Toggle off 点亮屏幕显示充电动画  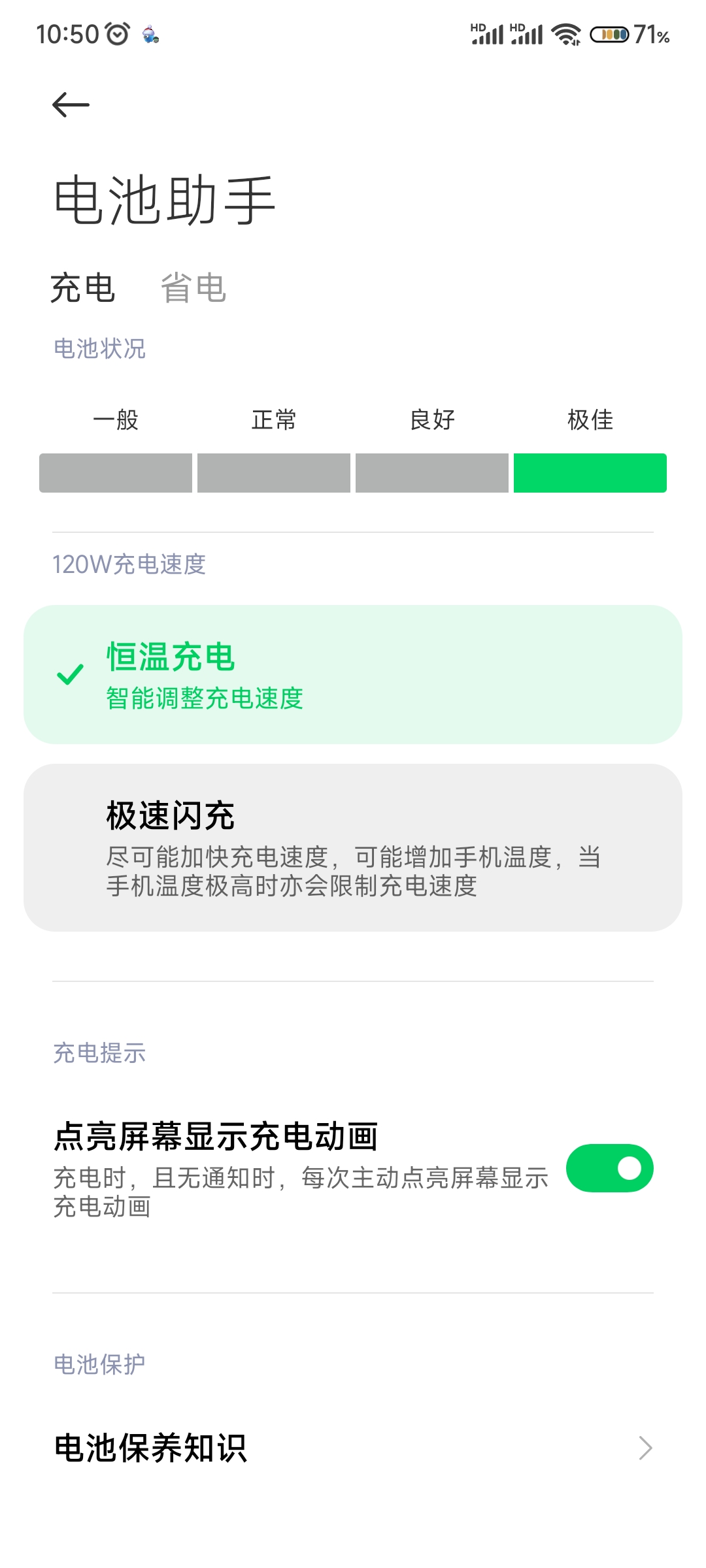[x=609, y=1168]
